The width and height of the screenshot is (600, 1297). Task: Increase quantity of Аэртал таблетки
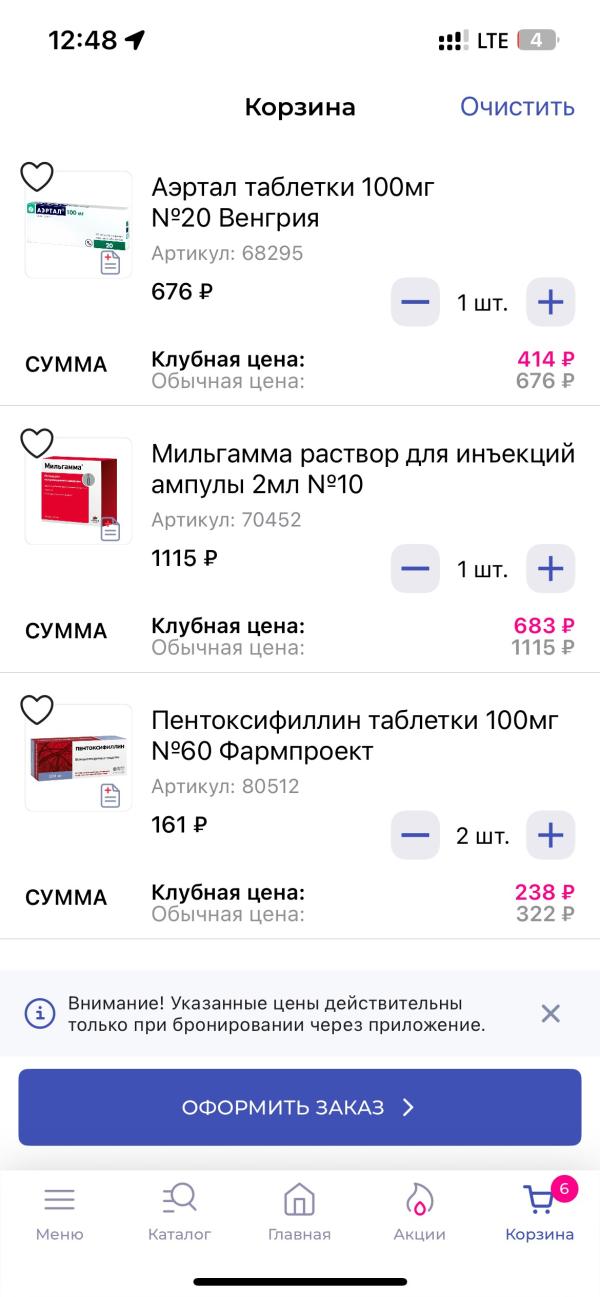click(x=550, y=302)
